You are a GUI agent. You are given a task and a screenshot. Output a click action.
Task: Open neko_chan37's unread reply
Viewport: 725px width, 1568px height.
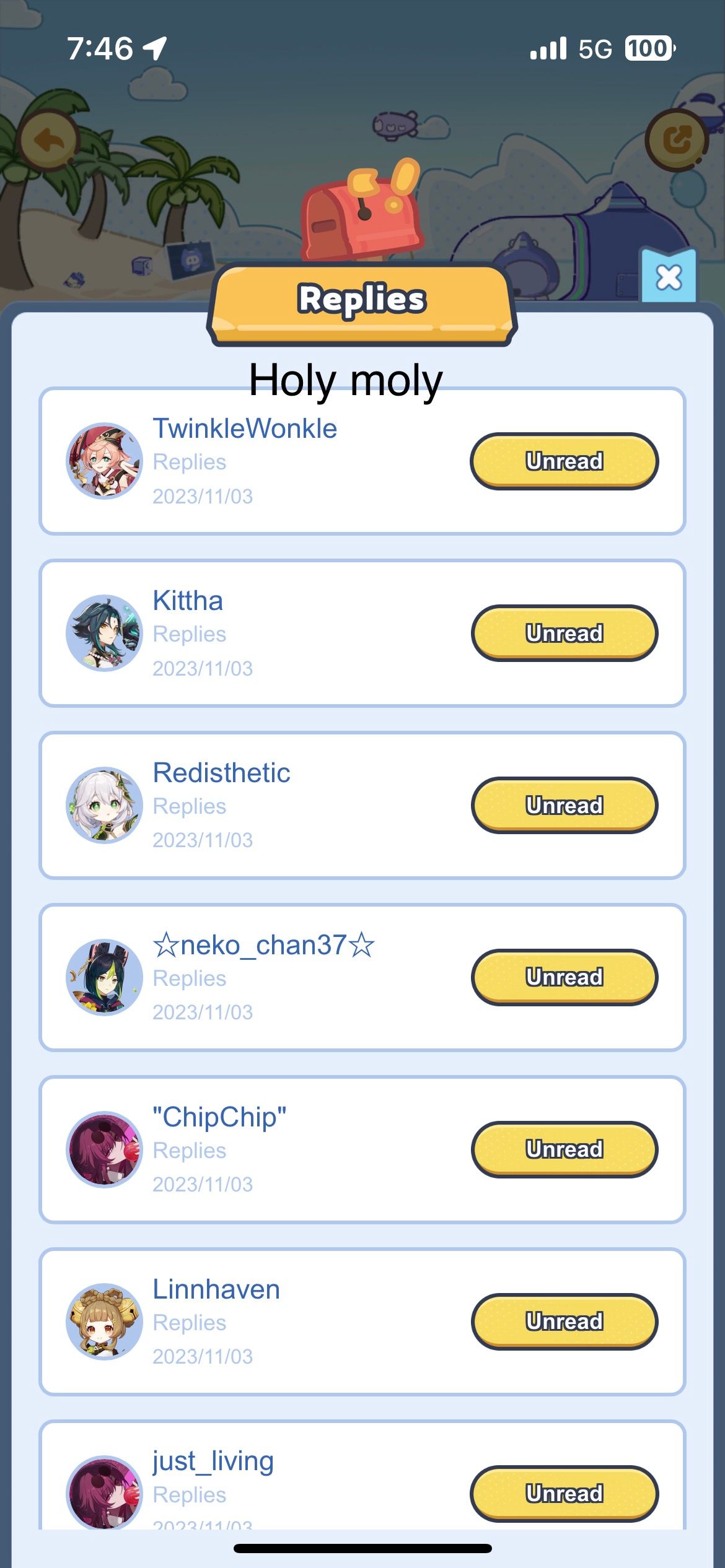[x=564, y=977]
